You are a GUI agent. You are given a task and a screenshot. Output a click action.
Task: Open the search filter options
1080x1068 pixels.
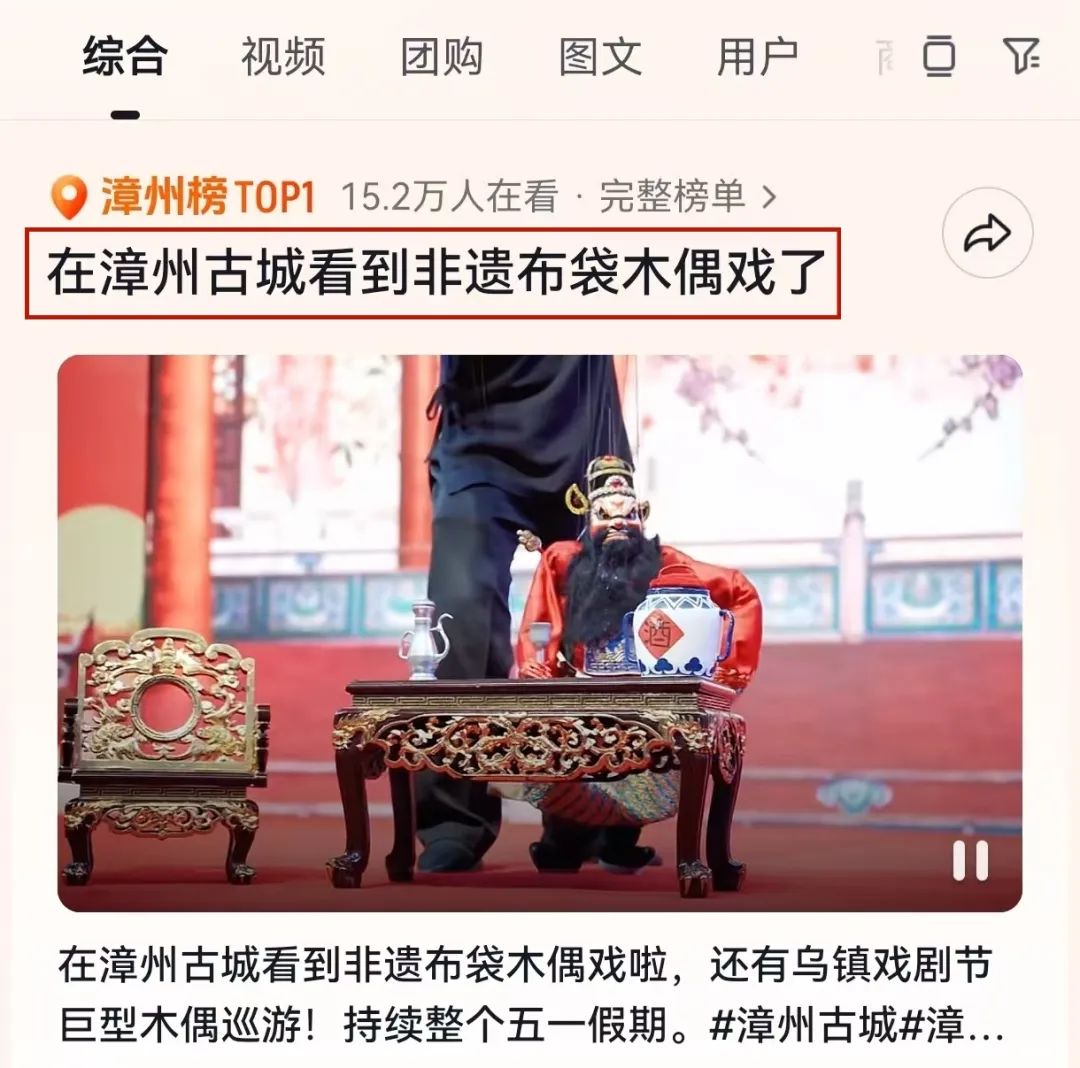[1021, 55]
